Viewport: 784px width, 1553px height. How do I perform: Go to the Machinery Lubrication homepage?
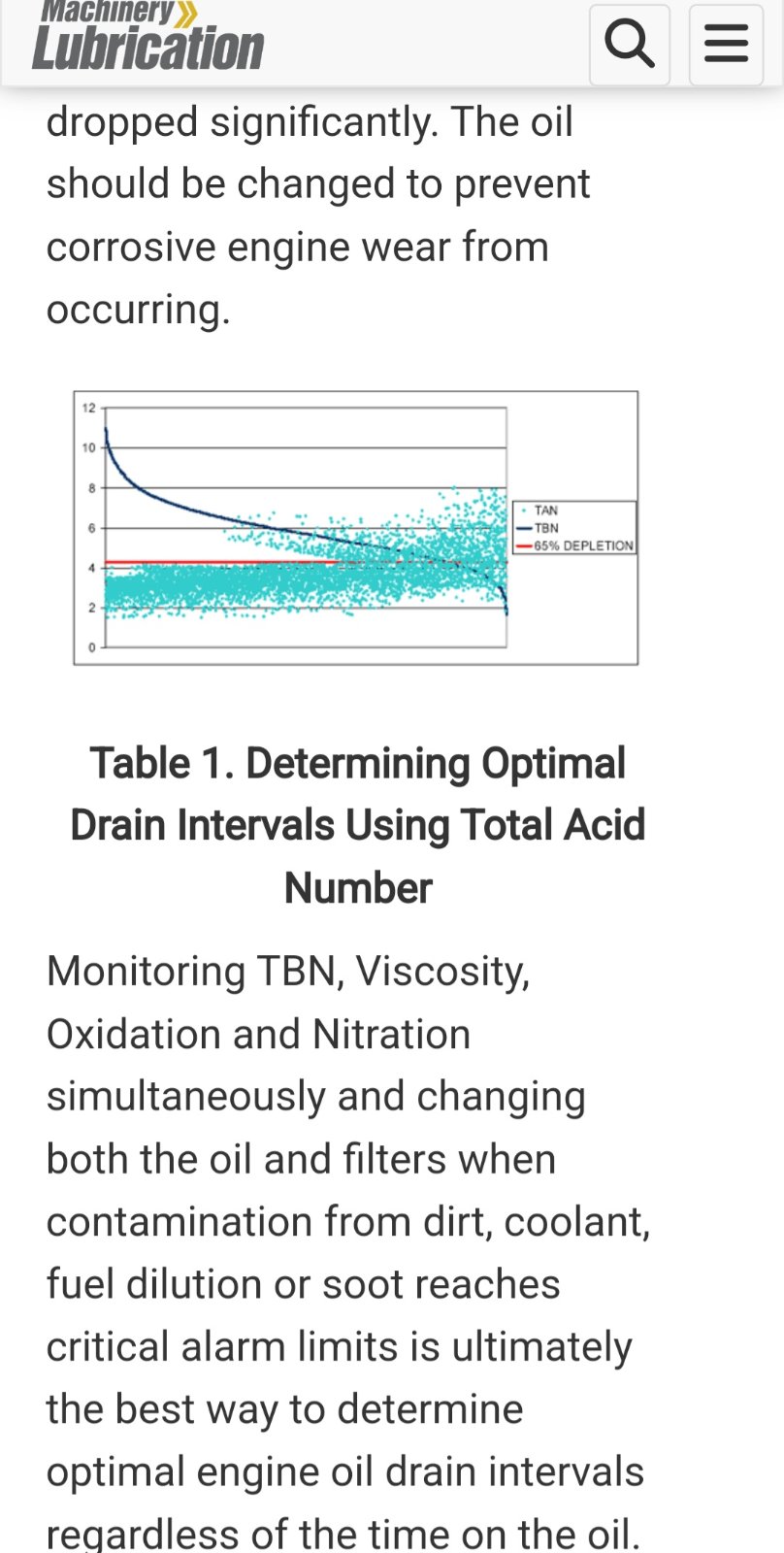click(147, 36)
